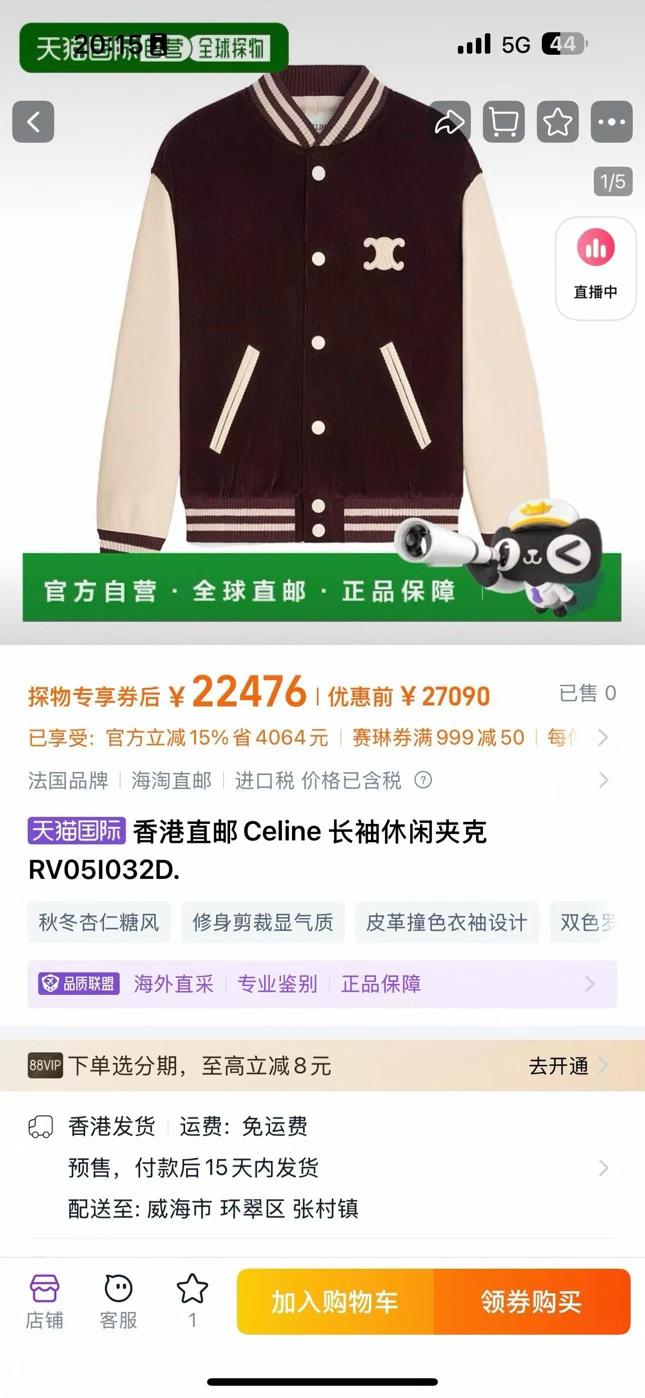Select the 修身剪裁显气质 tag chip

pyautogui.click(x=263, y=922)
